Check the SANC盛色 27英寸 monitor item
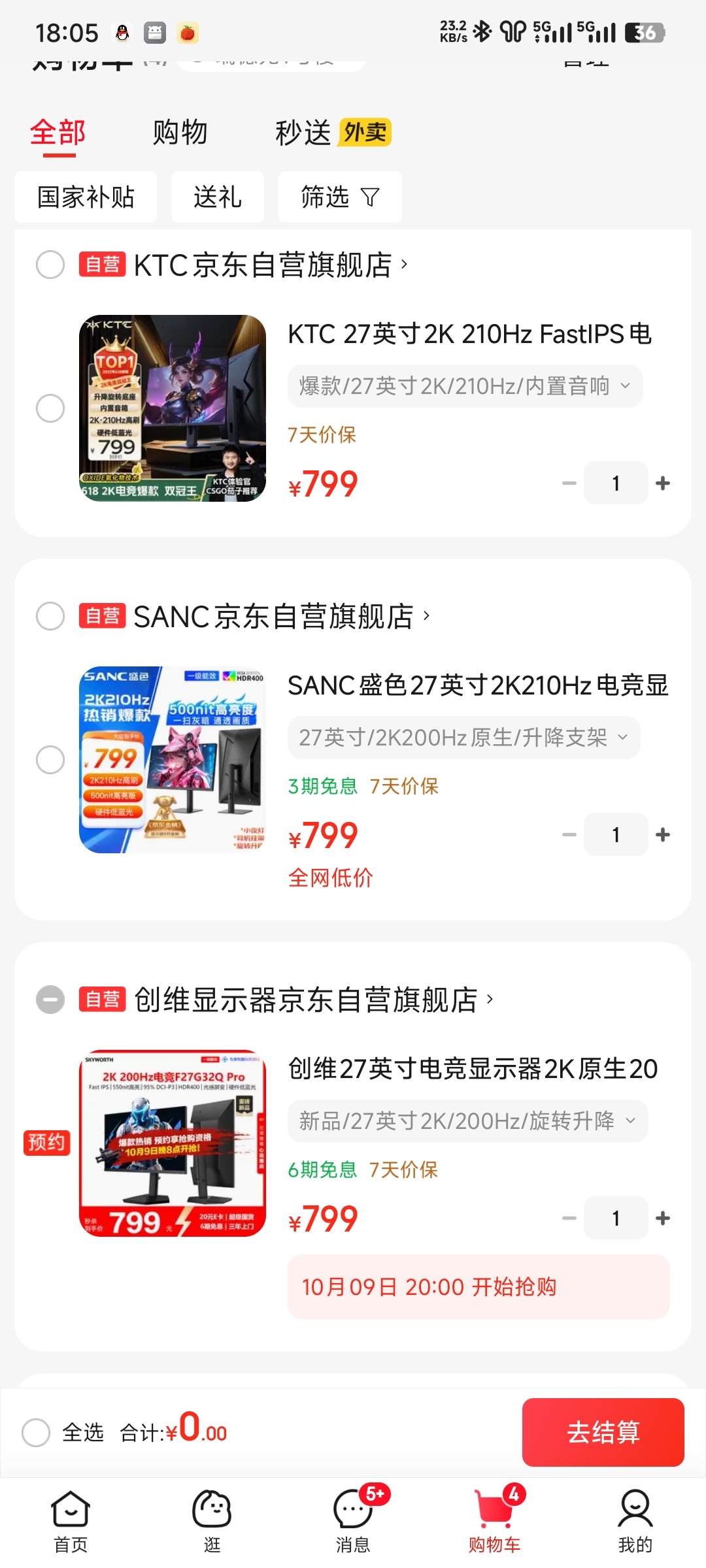 tap(50, 760)
